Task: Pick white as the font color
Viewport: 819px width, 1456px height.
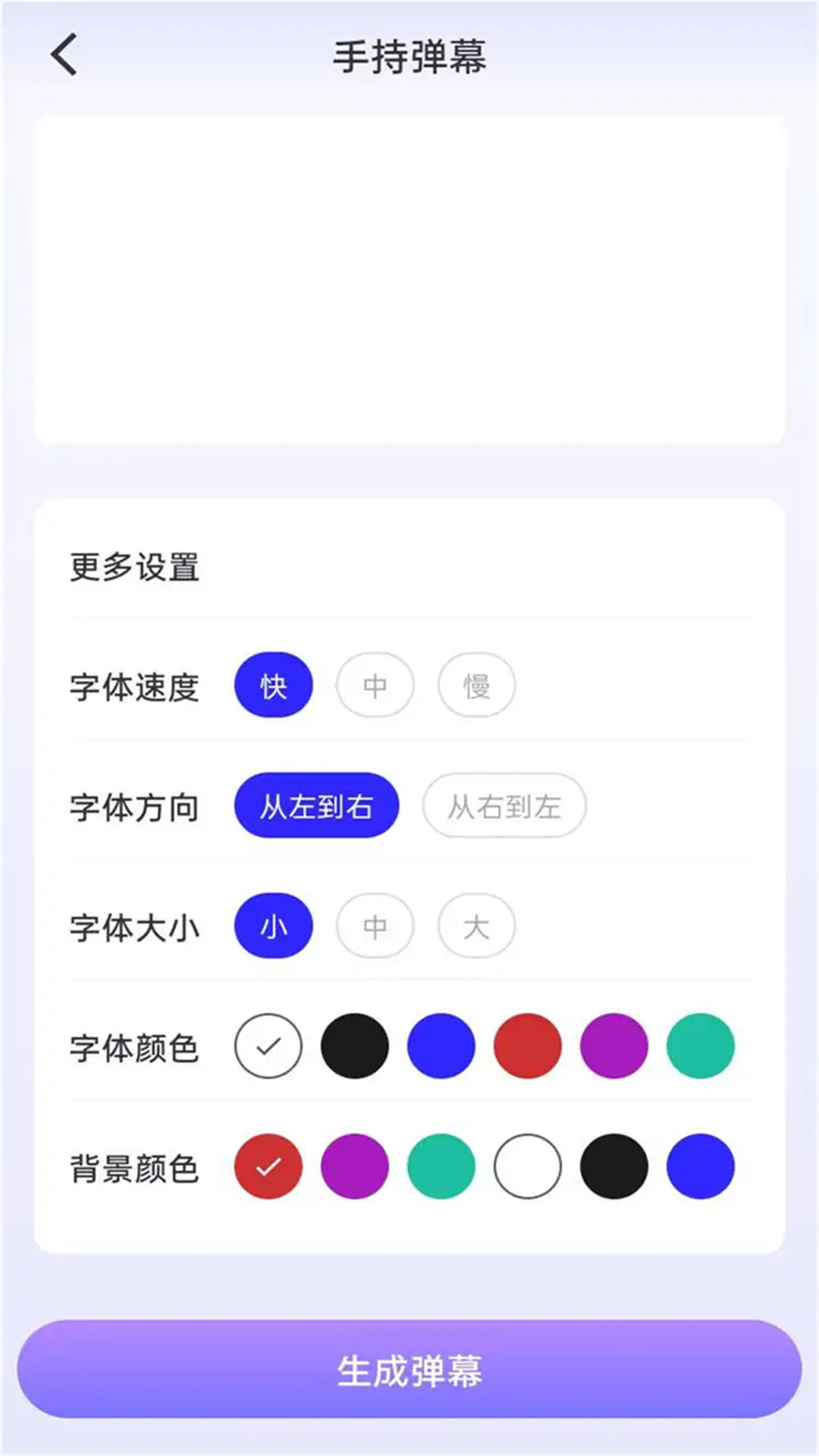Action: pyautogui.click(x=268, y=1046)
